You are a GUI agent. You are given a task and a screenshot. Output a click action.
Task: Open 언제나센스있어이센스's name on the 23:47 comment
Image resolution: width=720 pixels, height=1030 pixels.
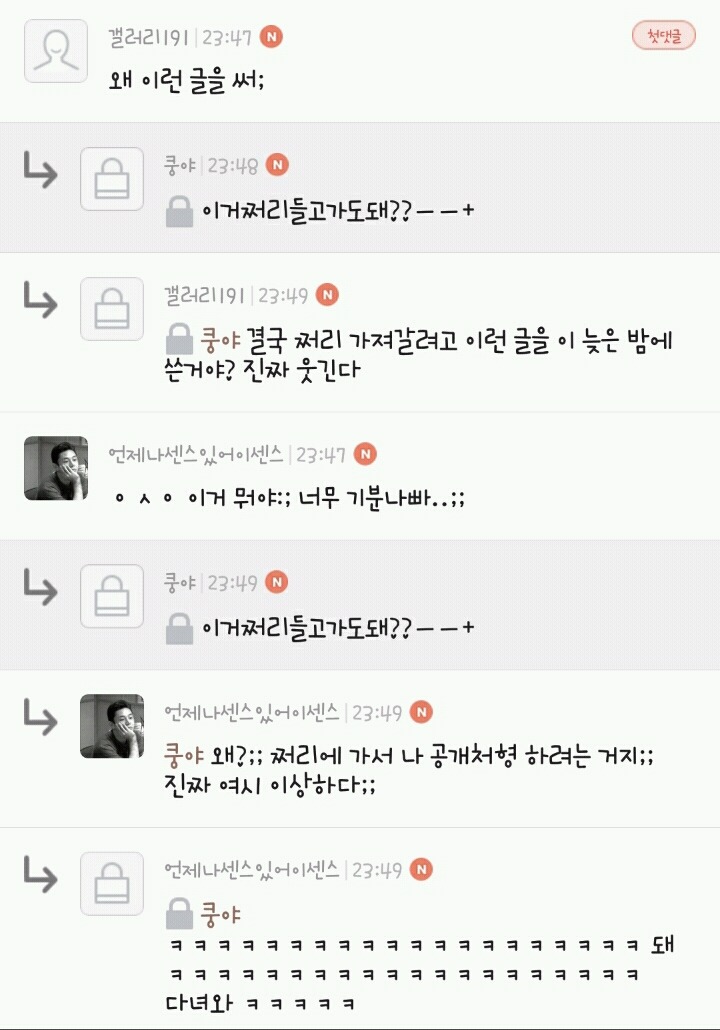[x=196, y=455]
